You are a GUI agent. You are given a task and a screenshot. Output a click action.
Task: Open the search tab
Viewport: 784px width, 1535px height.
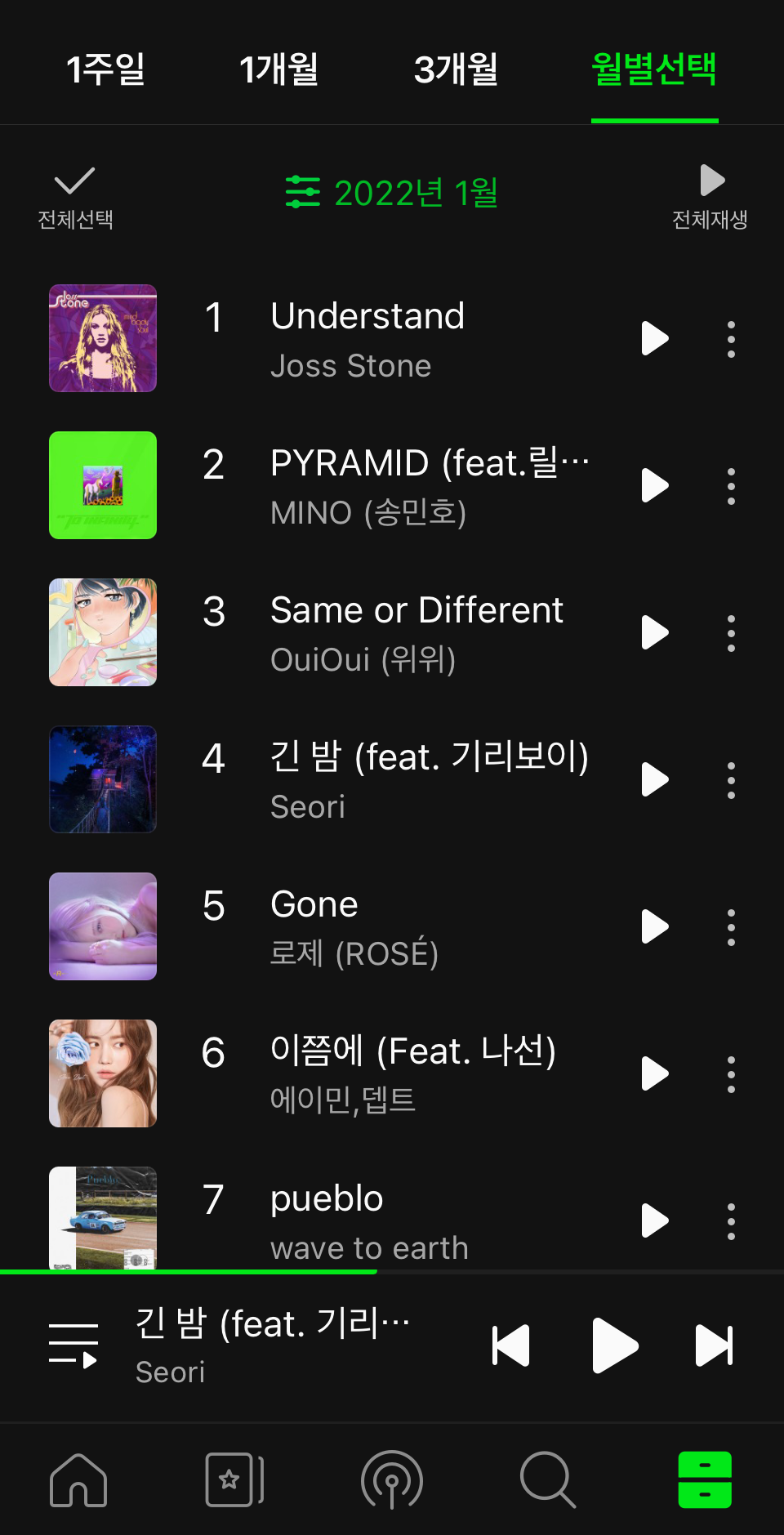click(x=547, y=1479)
